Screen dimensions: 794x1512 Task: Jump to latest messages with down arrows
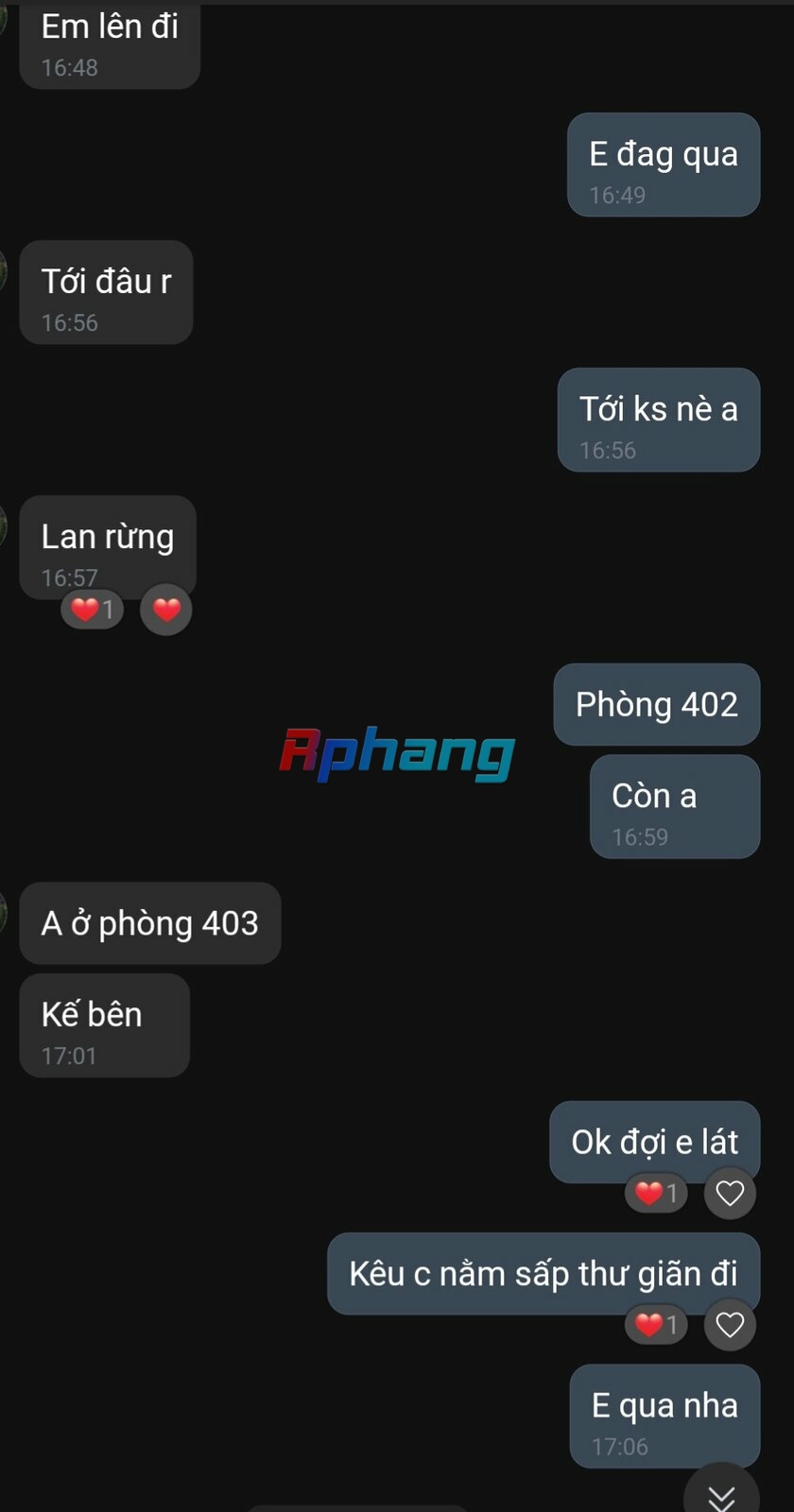721,1493
